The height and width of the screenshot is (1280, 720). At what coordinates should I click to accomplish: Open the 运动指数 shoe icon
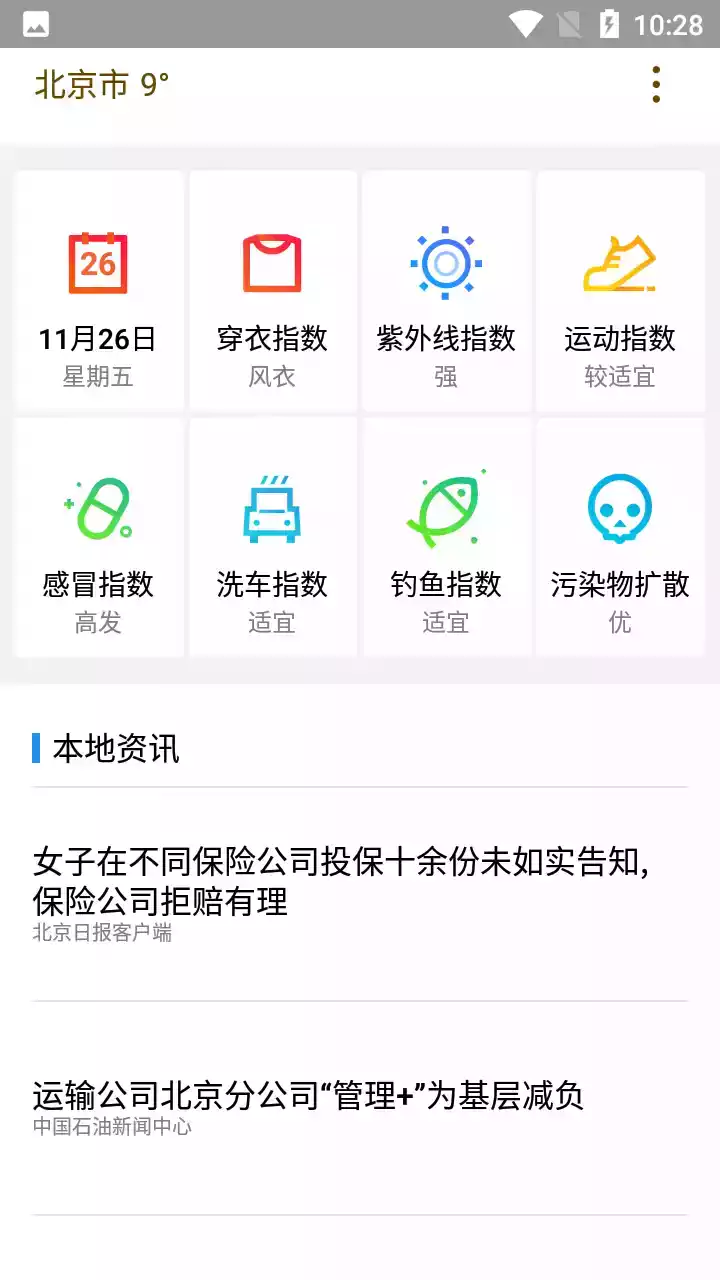(x=620, y=262)
